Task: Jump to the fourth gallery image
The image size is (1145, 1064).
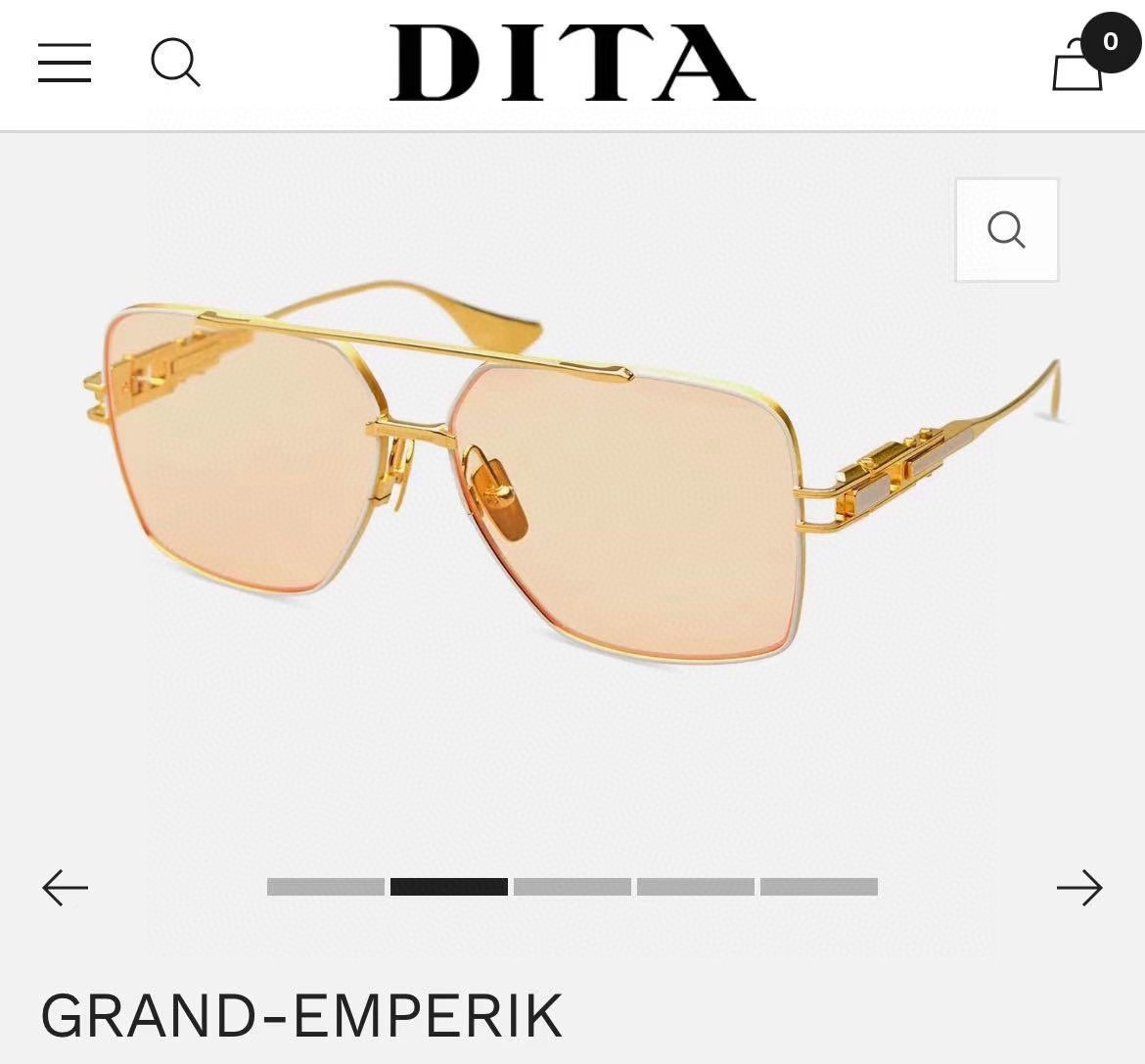Action: pos(695,887)
